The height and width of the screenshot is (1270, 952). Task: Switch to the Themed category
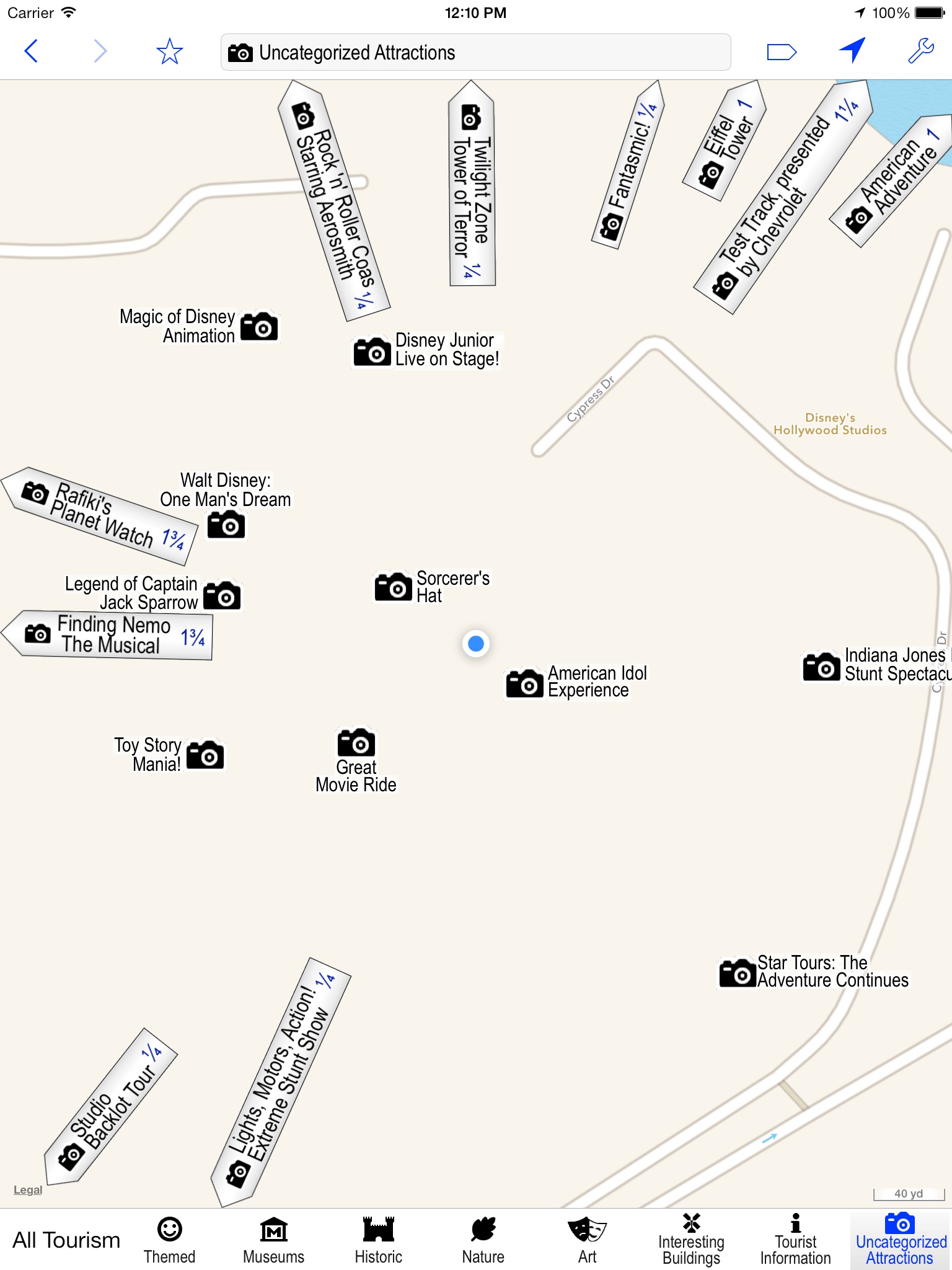click(169, 1240)
